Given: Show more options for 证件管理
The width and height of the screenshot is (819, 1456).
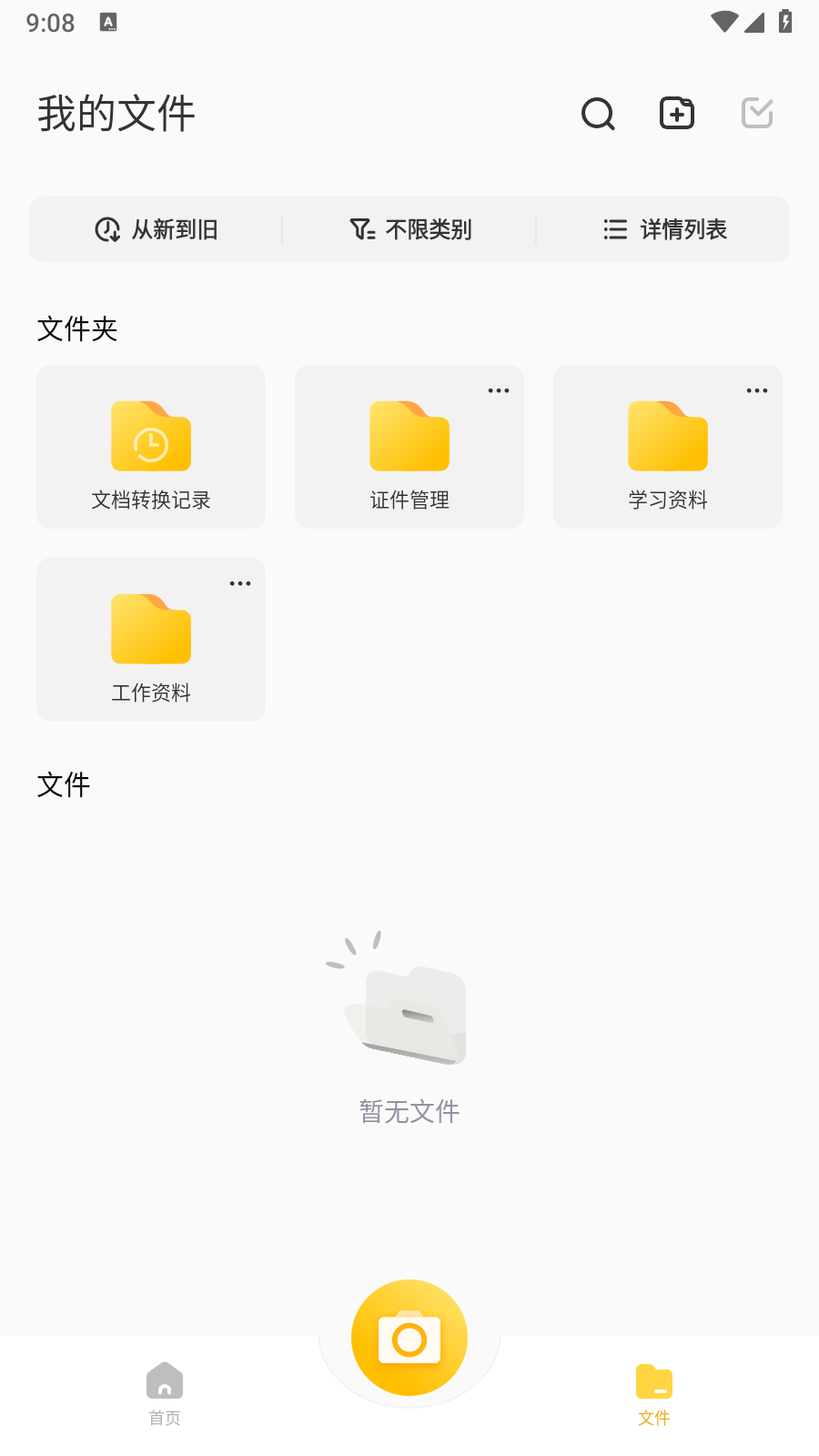Looking at the screenshot, I should [x=499, y=390].
